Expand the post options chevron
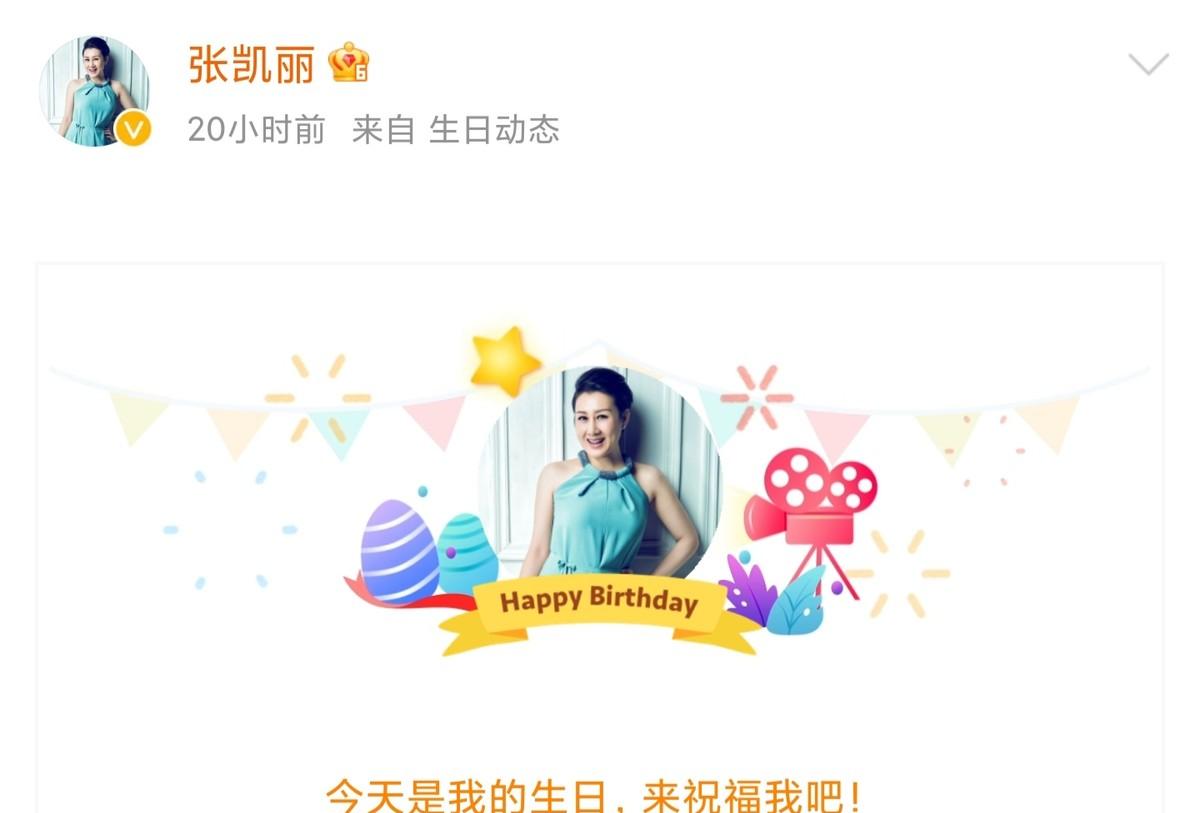Image resolution: width=1200 pixels, height=813 pixels. click(x=1148, y=65)
